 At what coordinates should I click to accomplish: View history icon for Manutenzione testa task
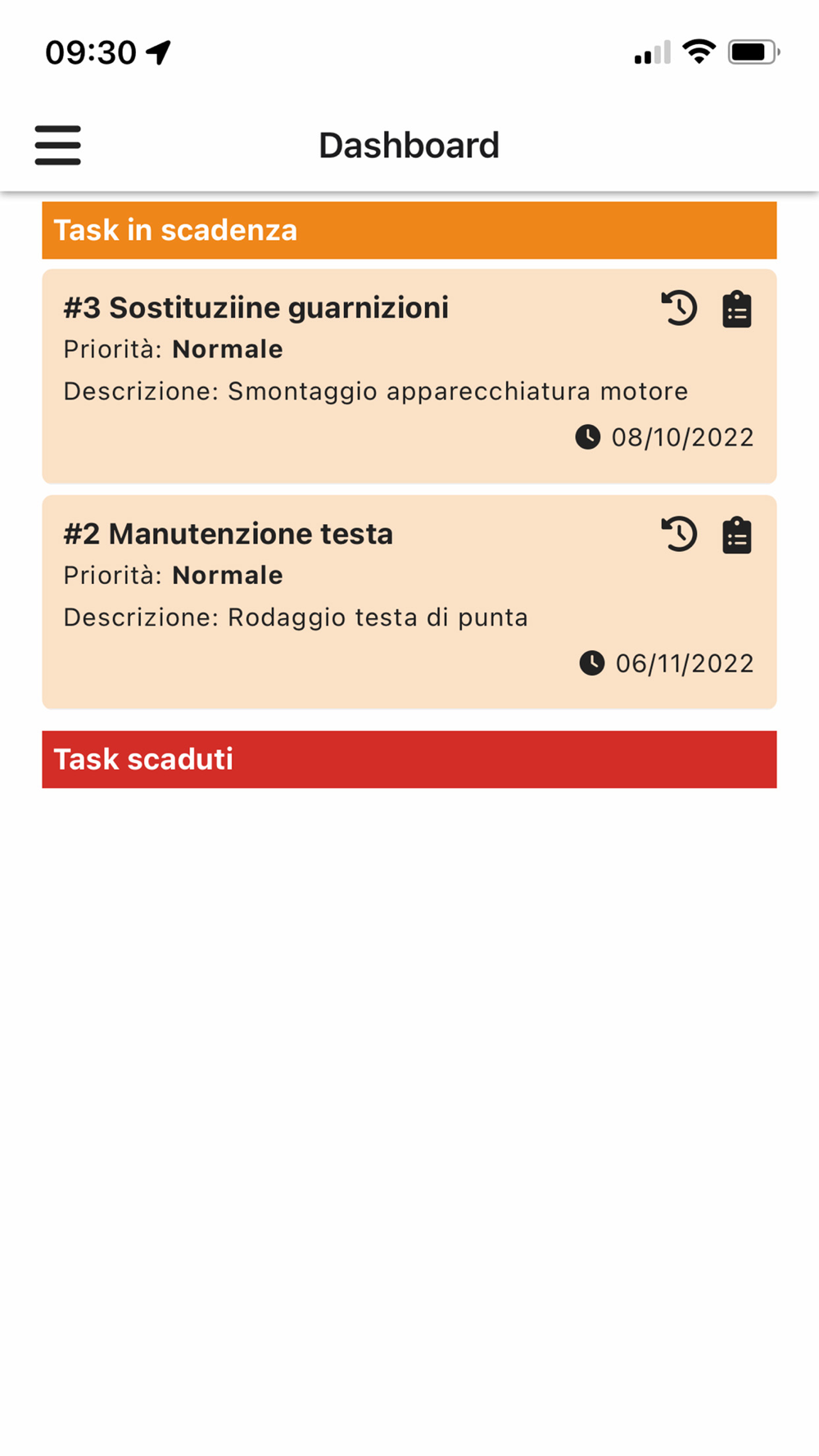[679, 535]
